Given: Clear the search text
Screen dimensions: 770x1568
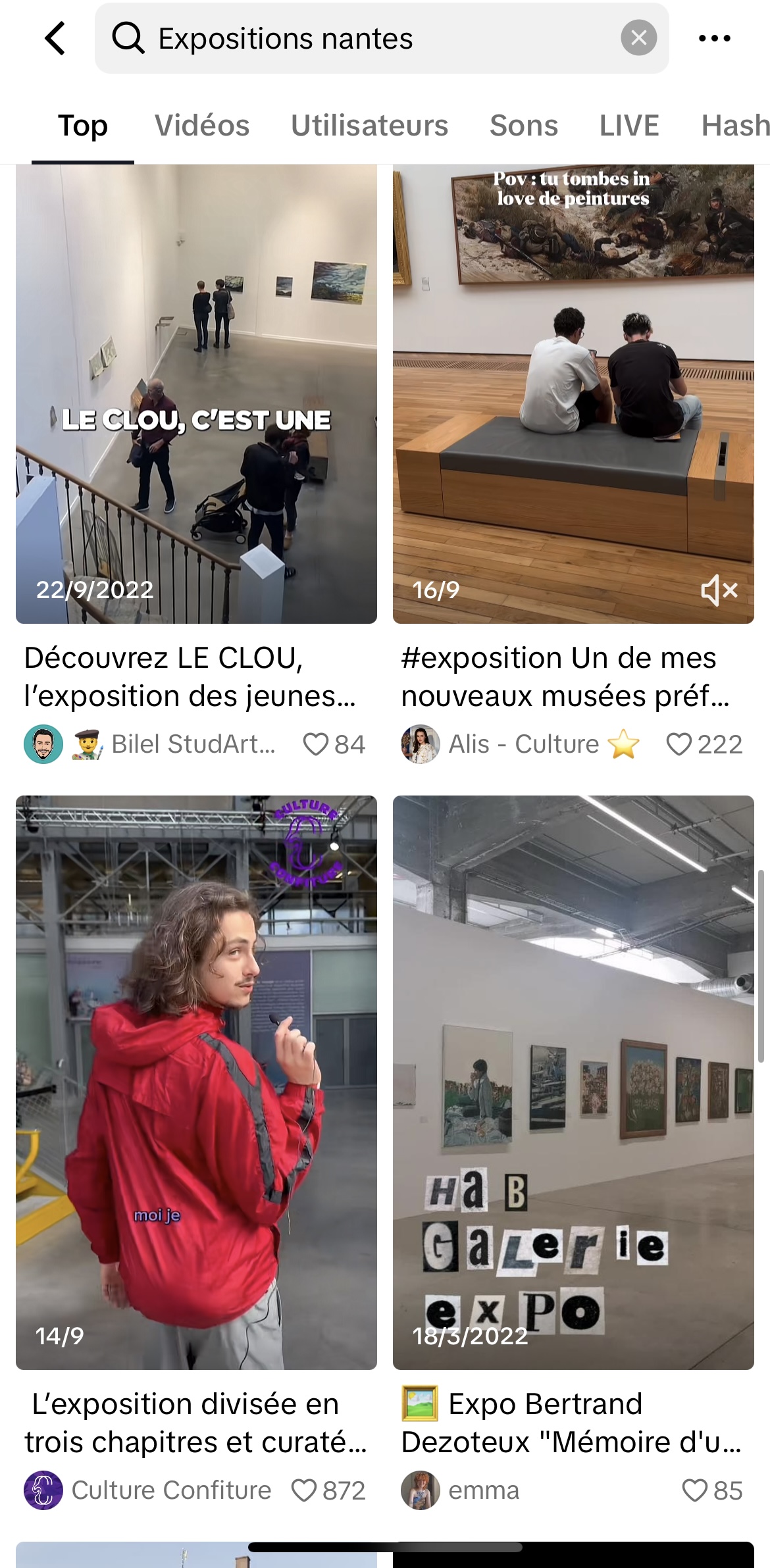Looking at the screenshot, I should pyautogui.click(x=638, y=38).
